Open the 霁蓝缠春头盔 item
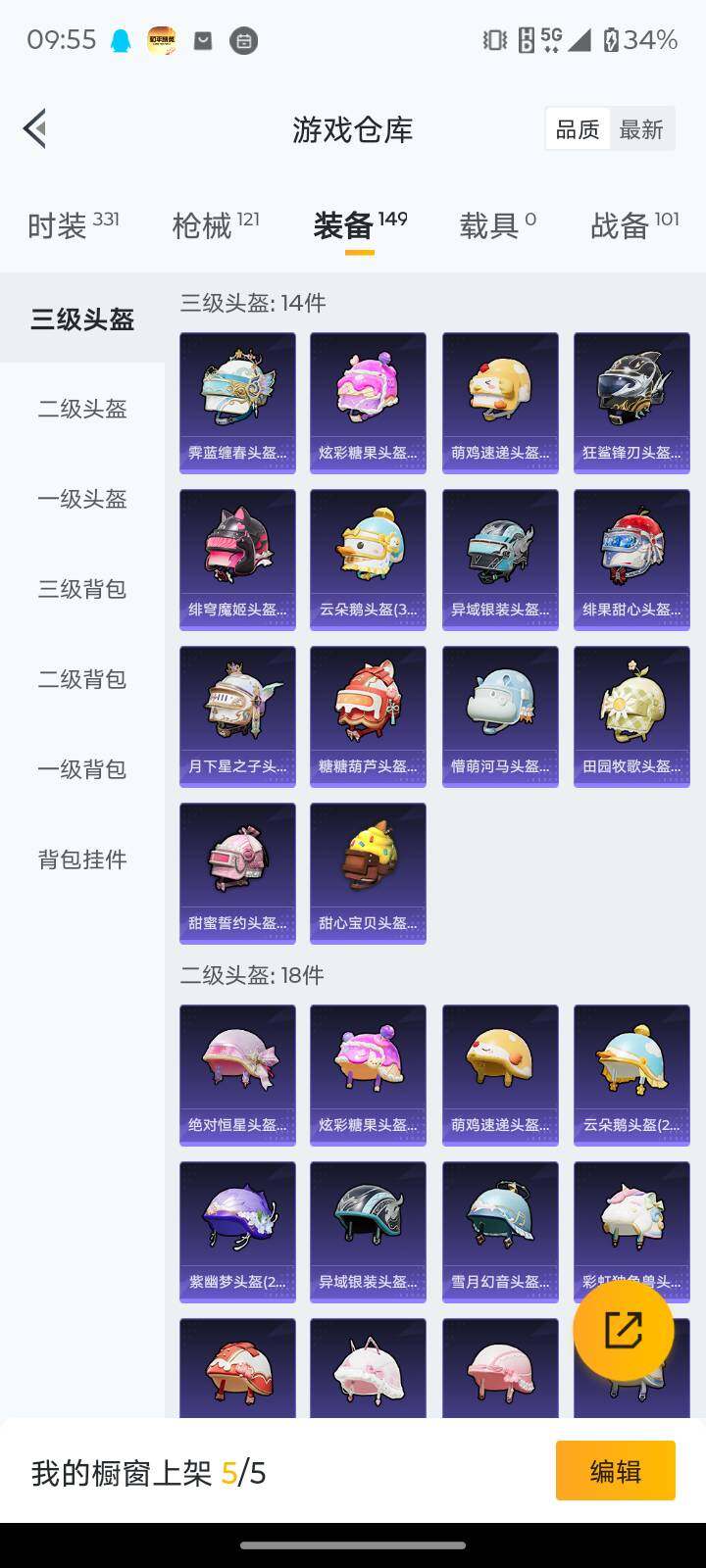The width and height of the screenshot is (706, 1568). coord(237,403)
